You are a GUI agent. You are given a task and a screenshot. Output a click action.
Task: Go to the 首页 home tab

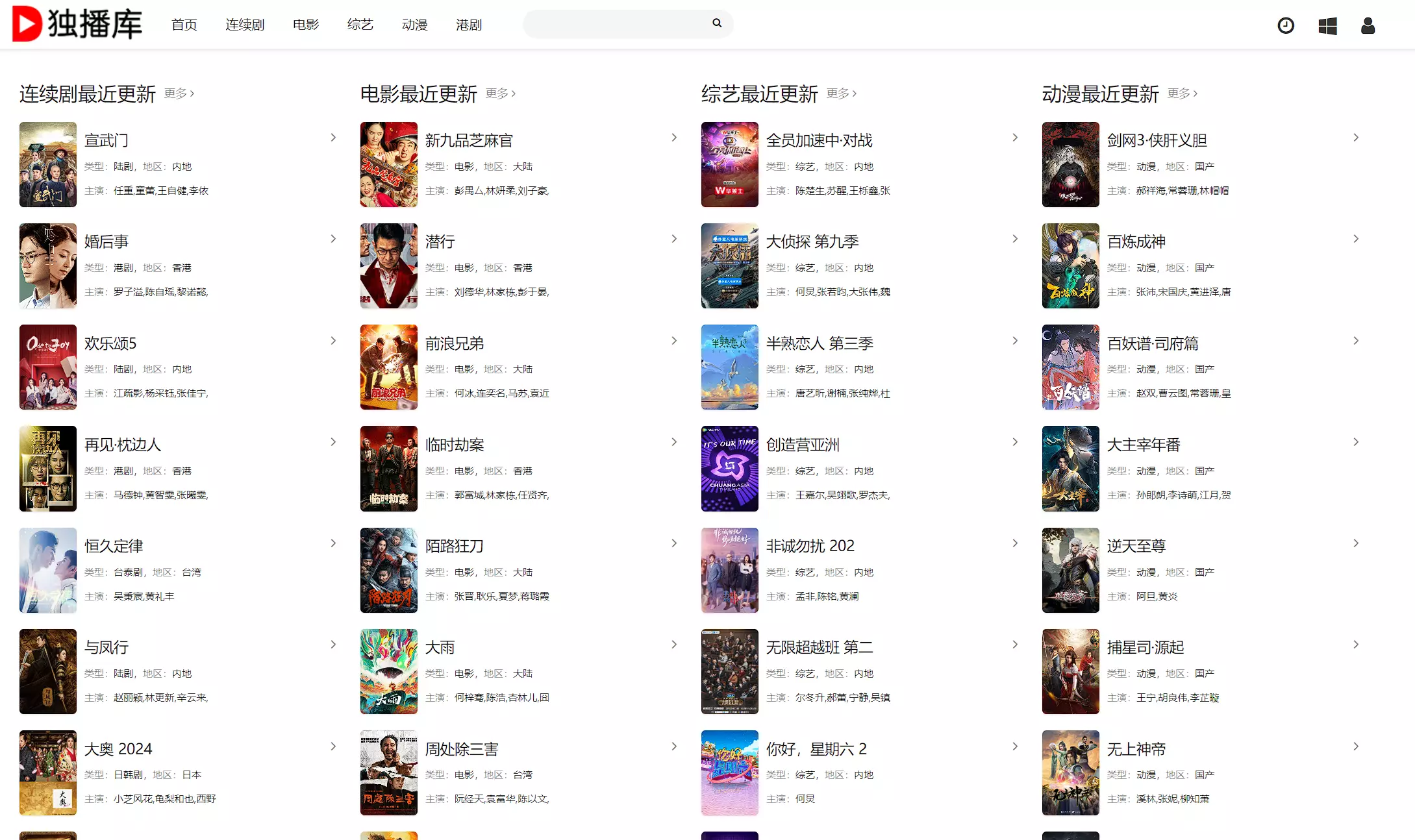[184, 25]
